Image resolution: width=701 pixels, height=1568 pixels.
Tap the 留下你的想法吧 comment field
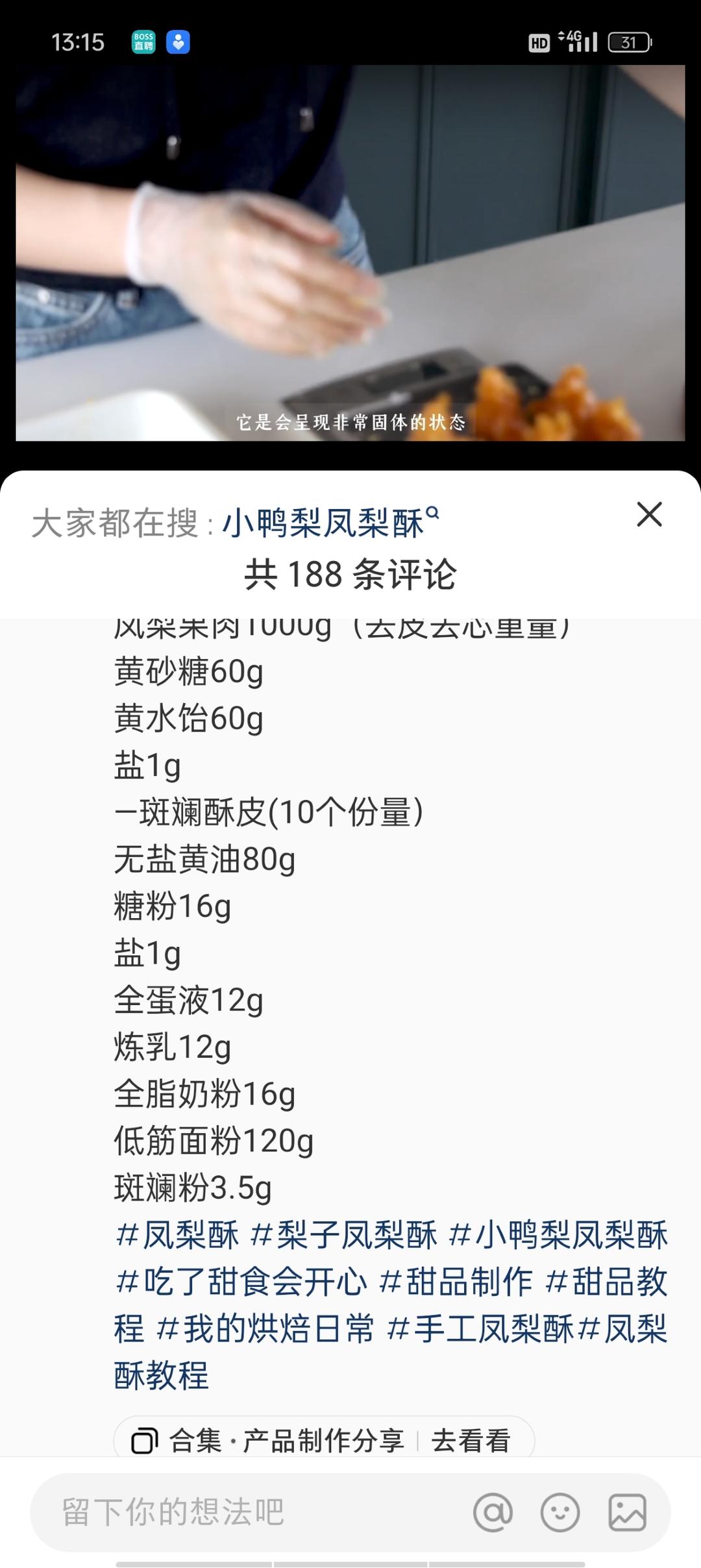247,1512
